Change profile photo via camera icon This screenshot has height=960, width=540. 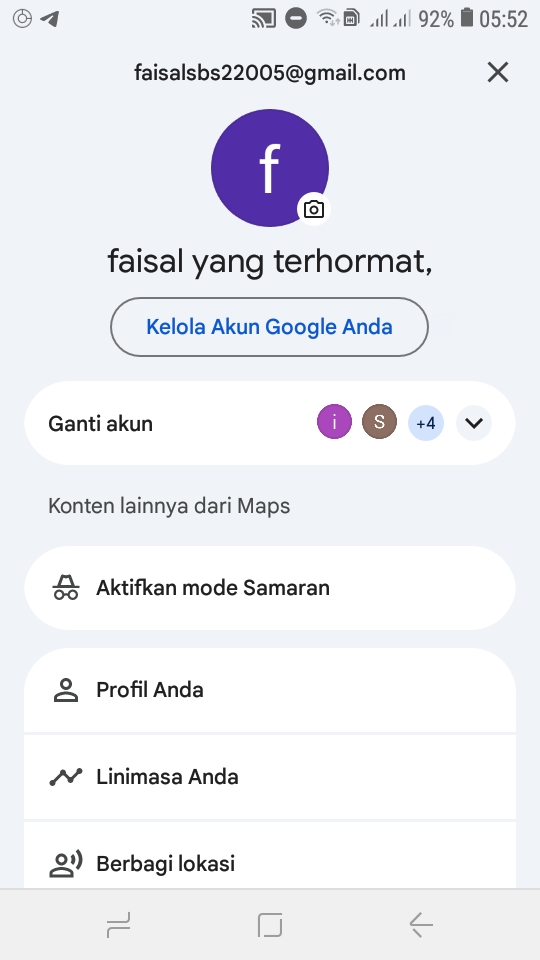tap(313, 209)
